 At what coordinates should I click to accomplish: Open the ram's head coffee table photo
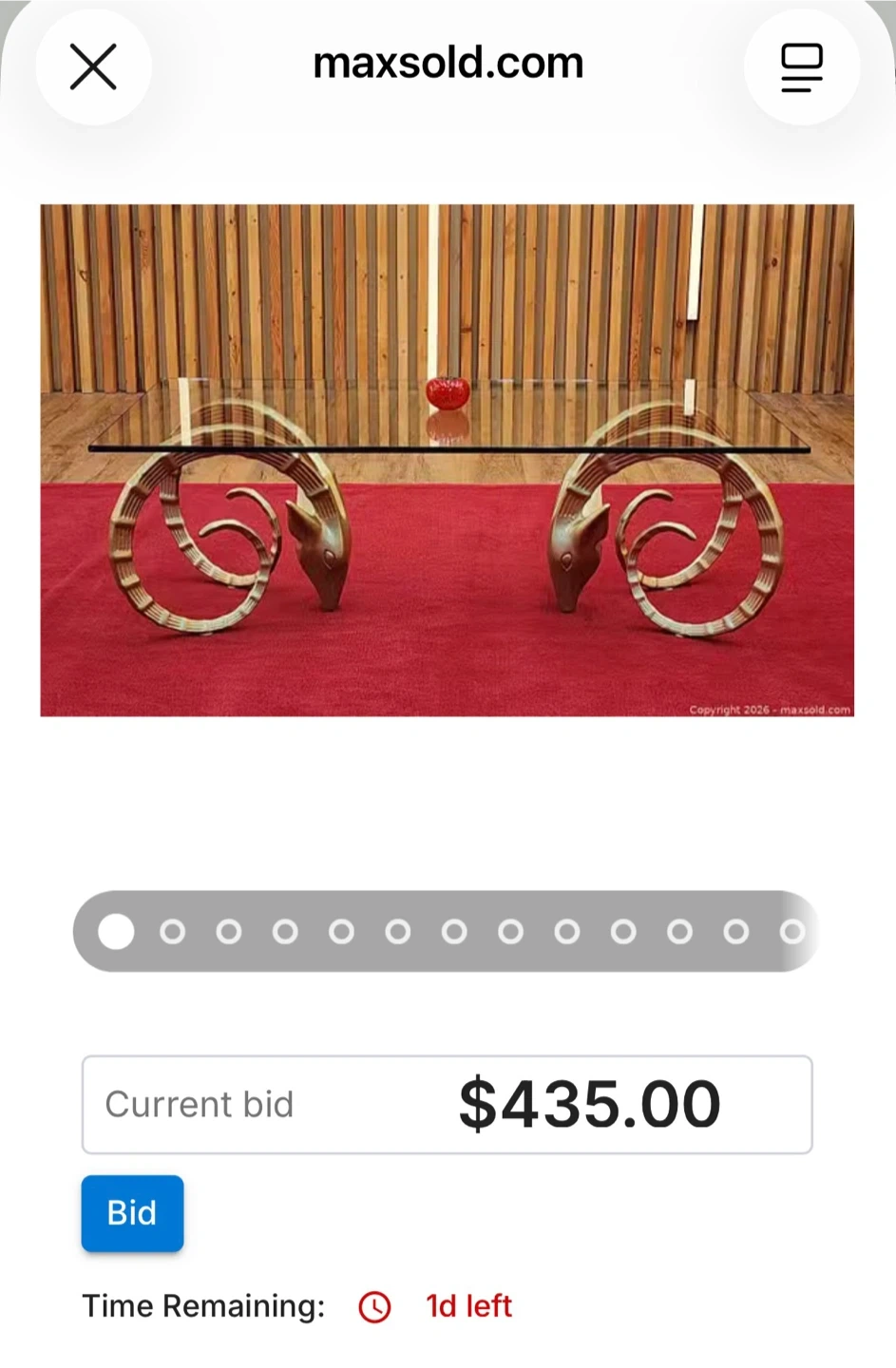[x=447, y=460]
